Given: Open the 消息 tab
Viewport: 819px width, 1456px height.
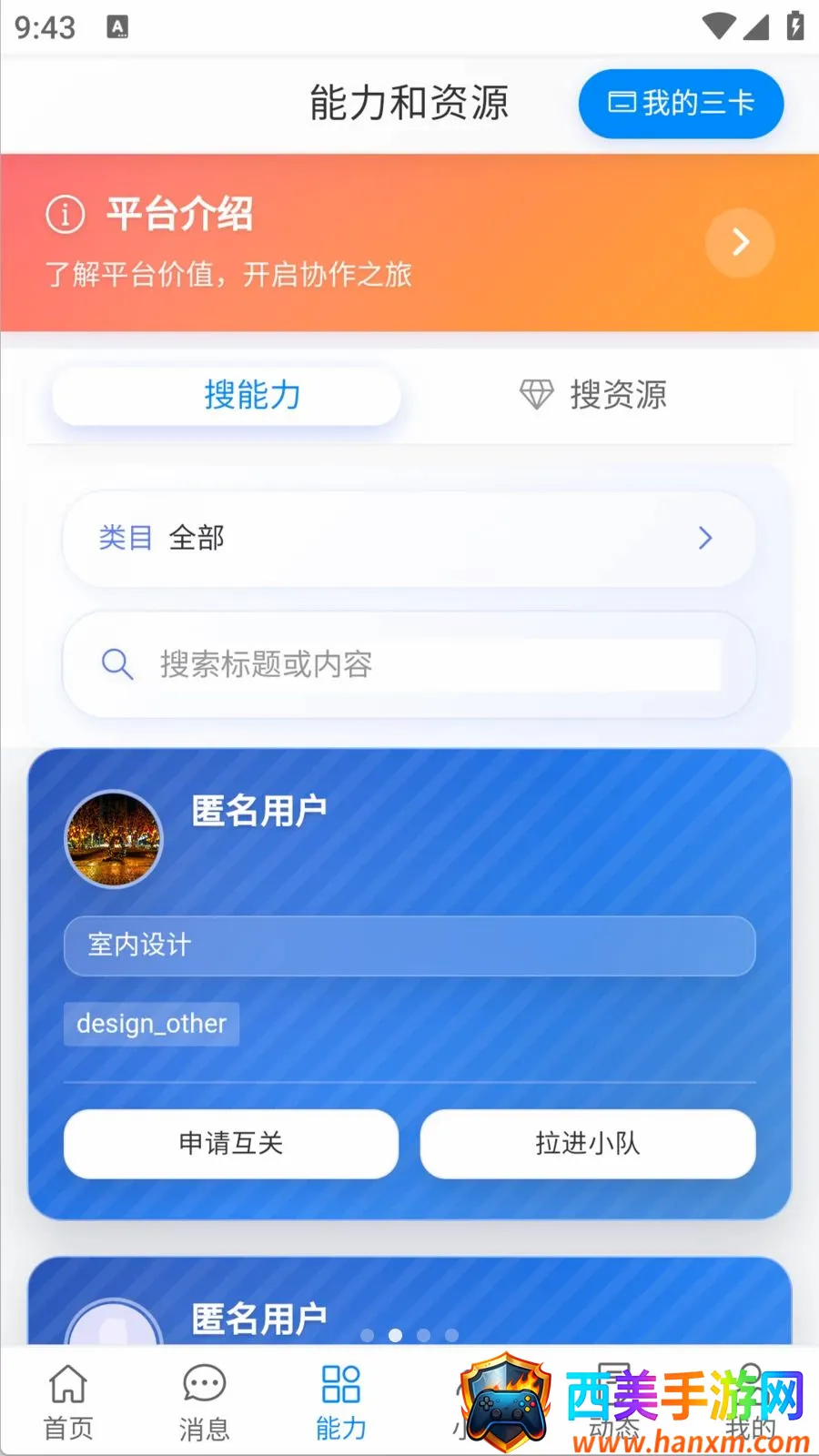Looking at the screenshot, I should coord(205,1402).
